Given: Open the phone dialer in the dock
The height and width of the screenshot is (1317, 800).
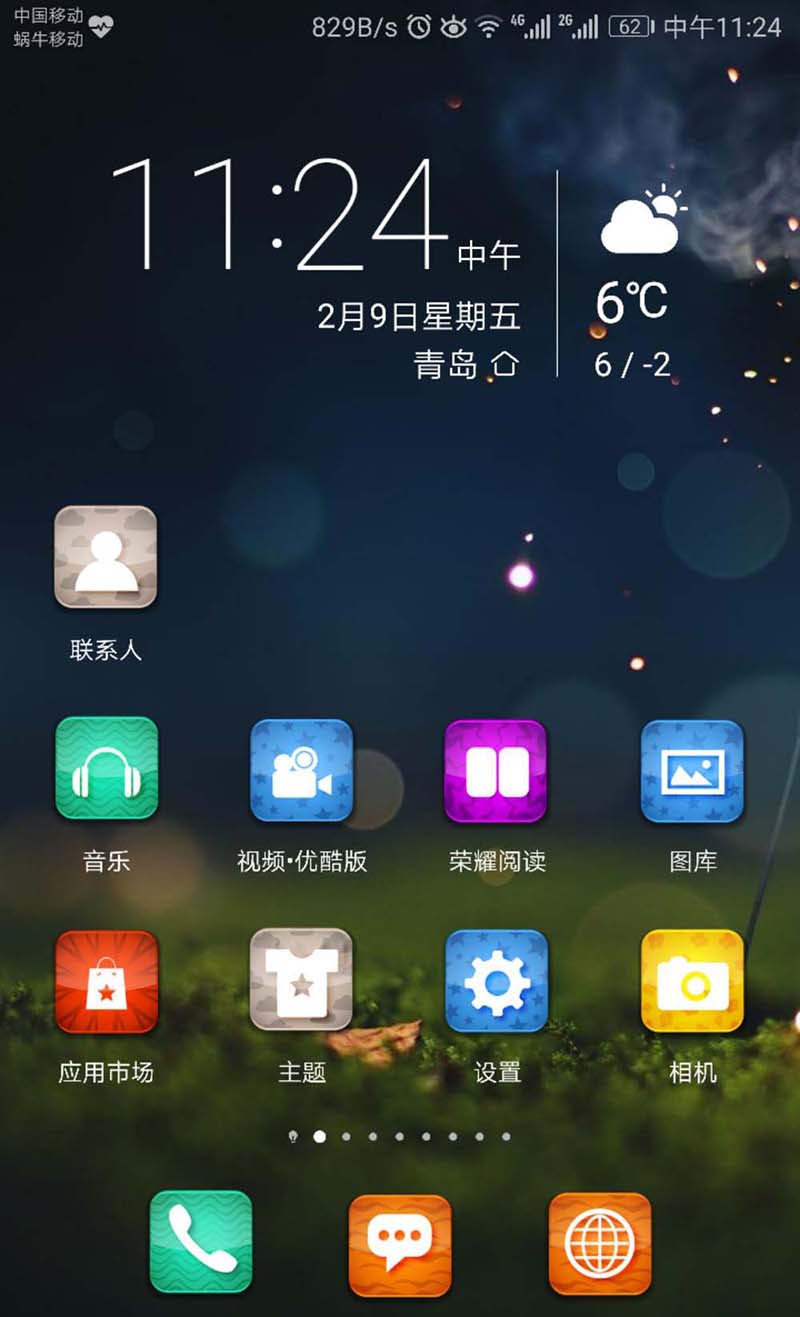Looking at the screenshot, I should 201,1242.
